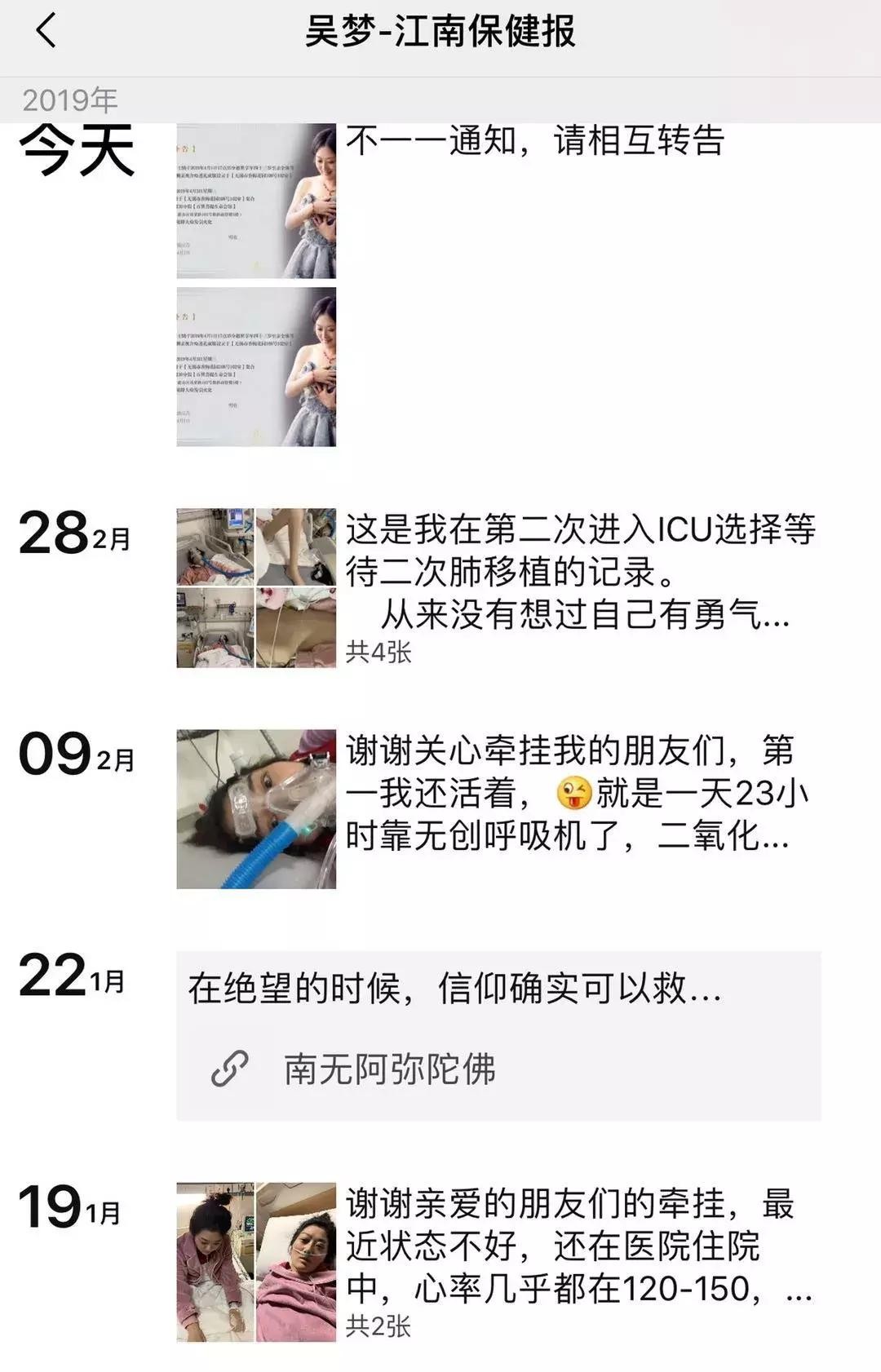View the January 19 two-photo thumbnails
The width and height of the screenshot is (881, 1372).
point(256,1261)
